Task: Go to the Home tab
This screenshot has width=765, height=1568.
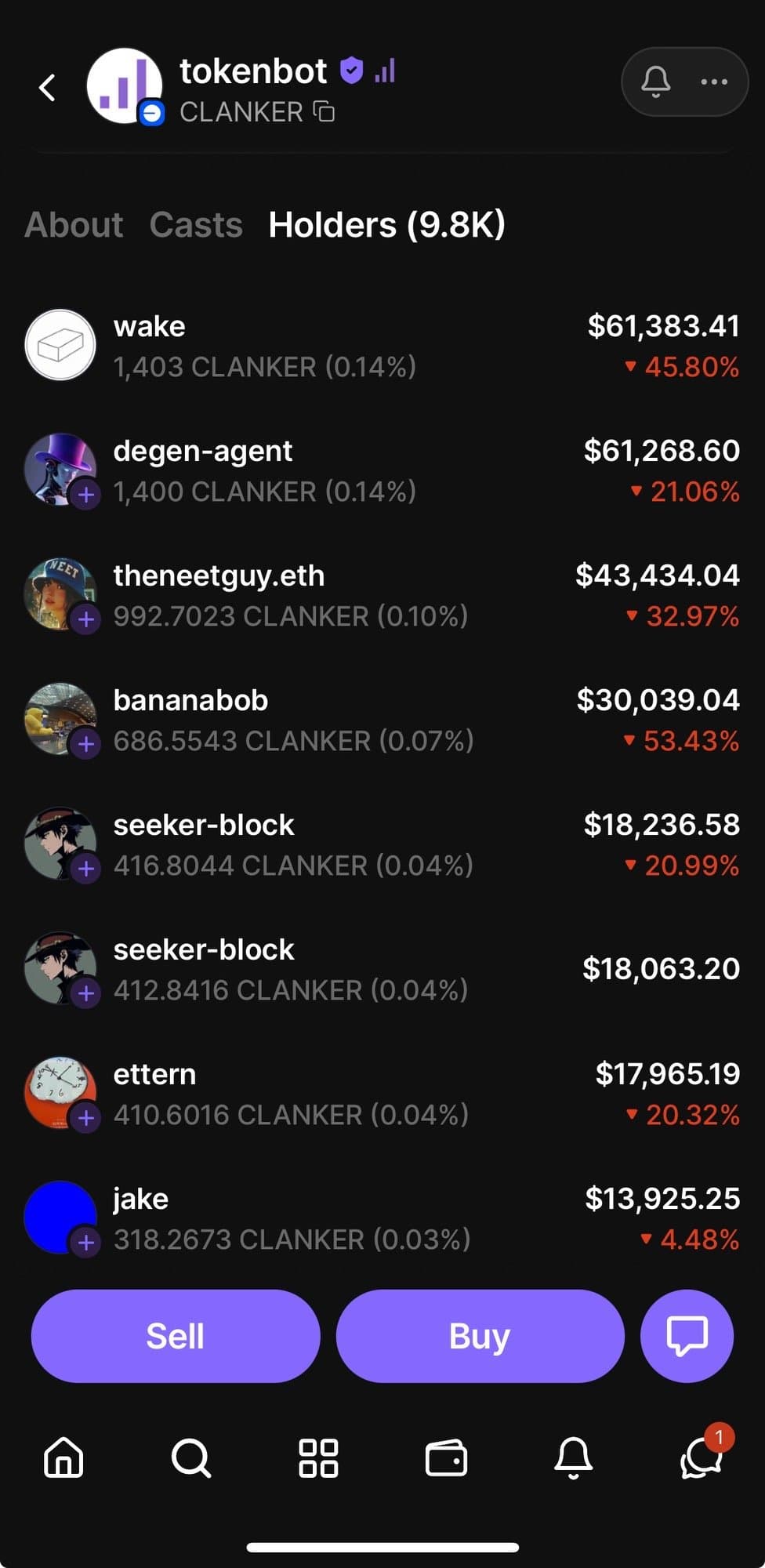Action: coord(63,1458)
